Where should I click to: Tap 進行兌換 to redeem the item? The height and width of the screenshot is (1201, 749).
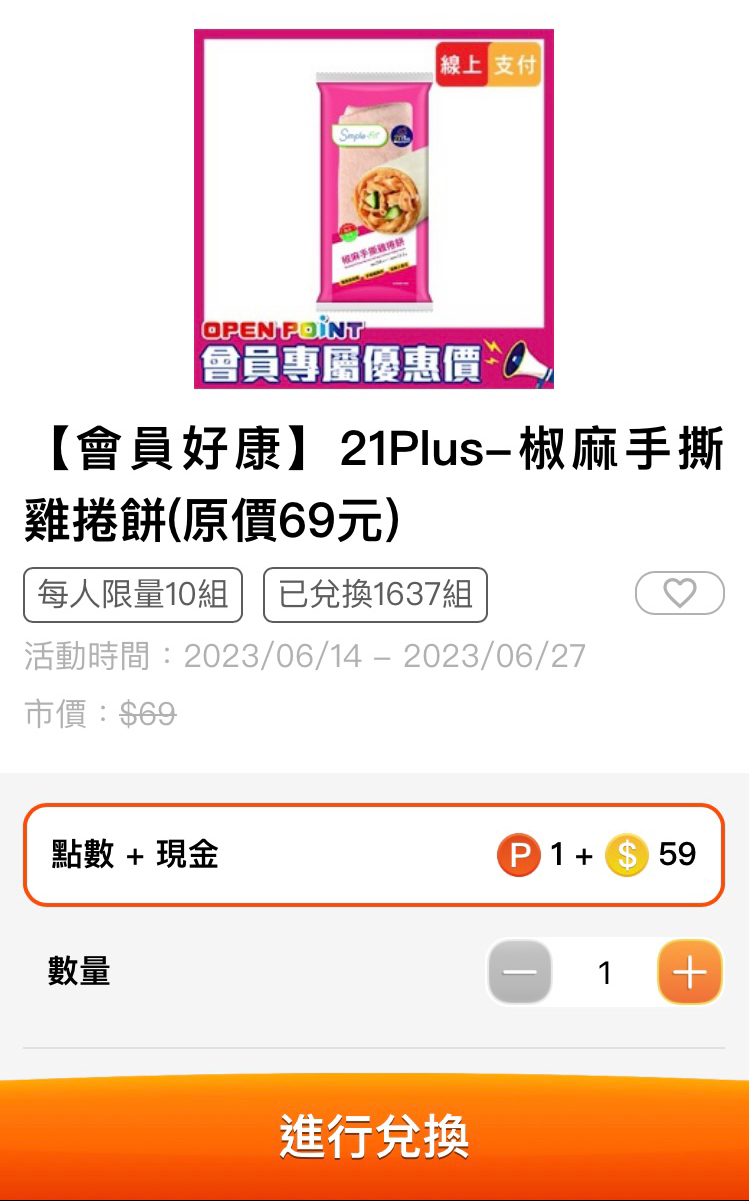[374, 1138]
